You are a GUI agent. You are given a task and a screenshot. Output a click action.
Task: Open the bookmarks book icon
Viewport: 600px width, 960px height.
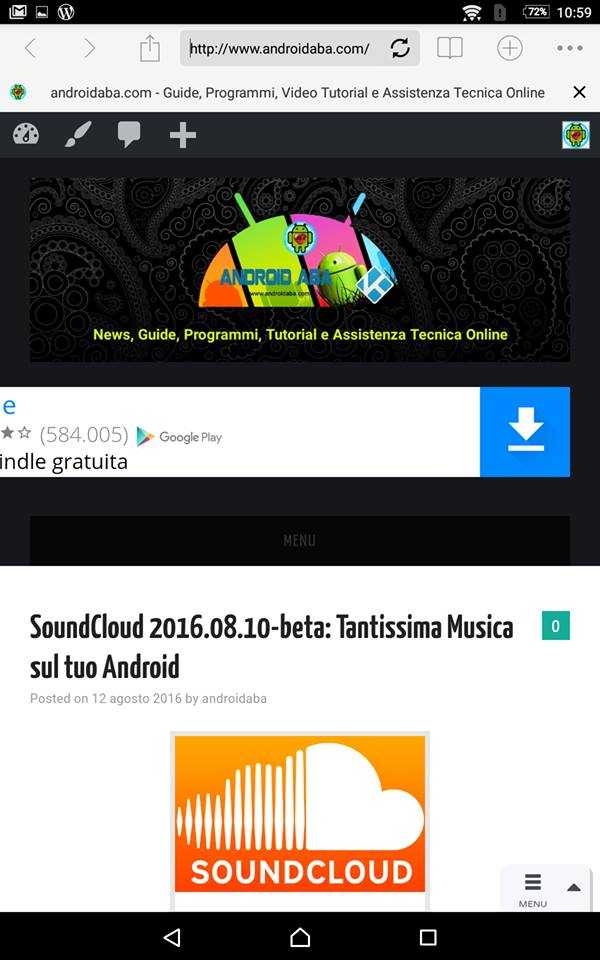[x=449, y=48]
